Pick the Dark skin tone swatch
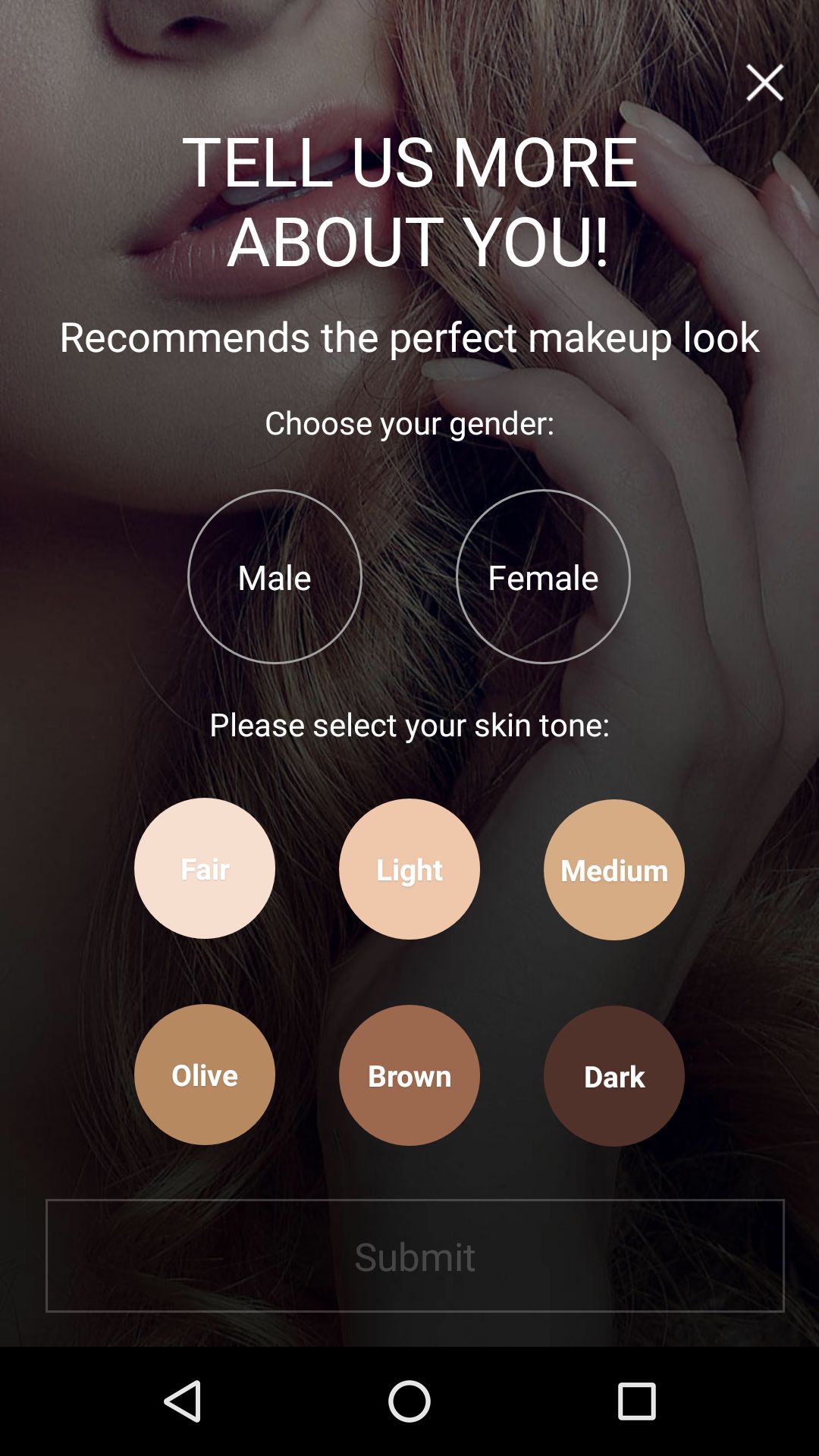This screenshot has height=1456, width=819. [x=614, y=1076]
